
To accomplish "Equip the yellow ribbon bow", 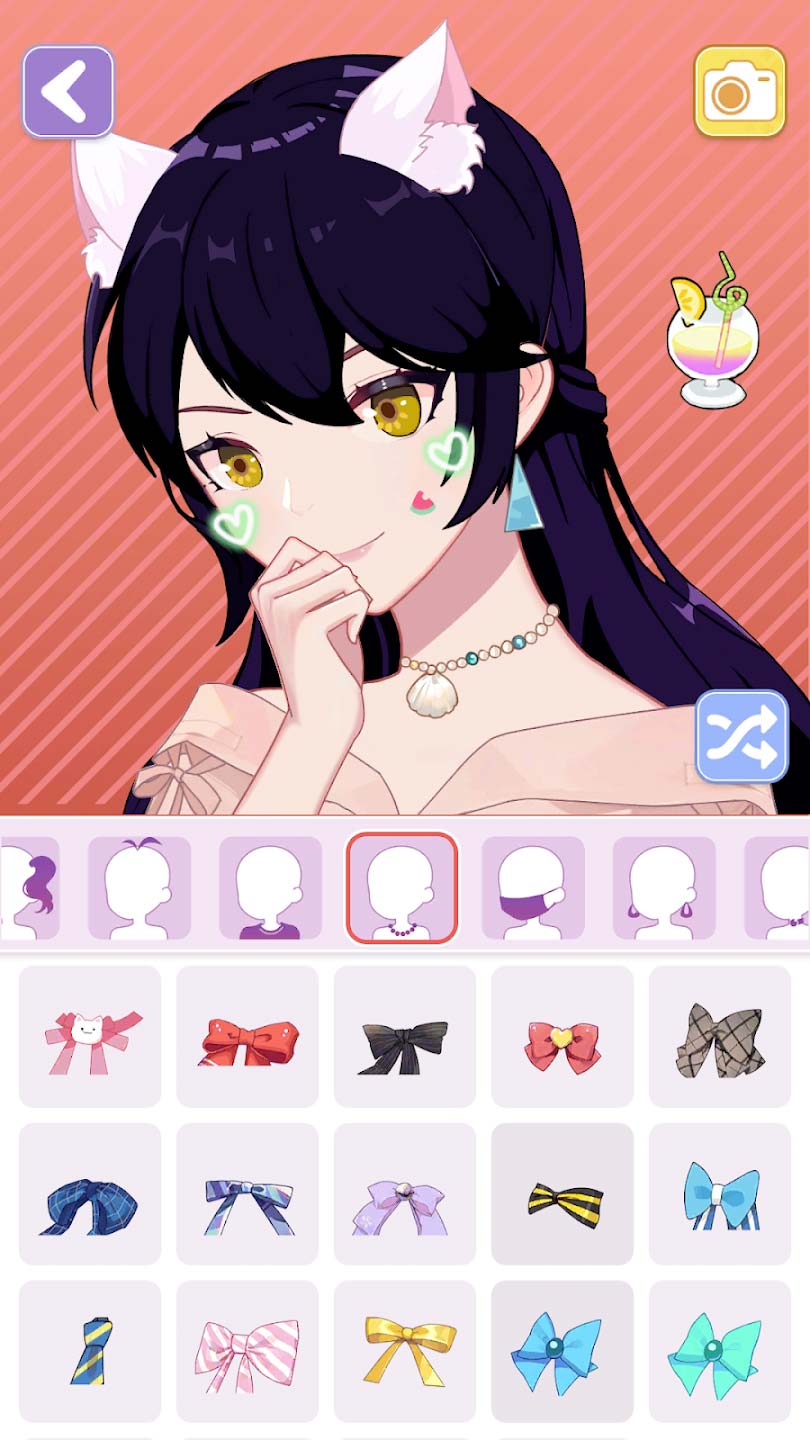I will coord(404,1351).
